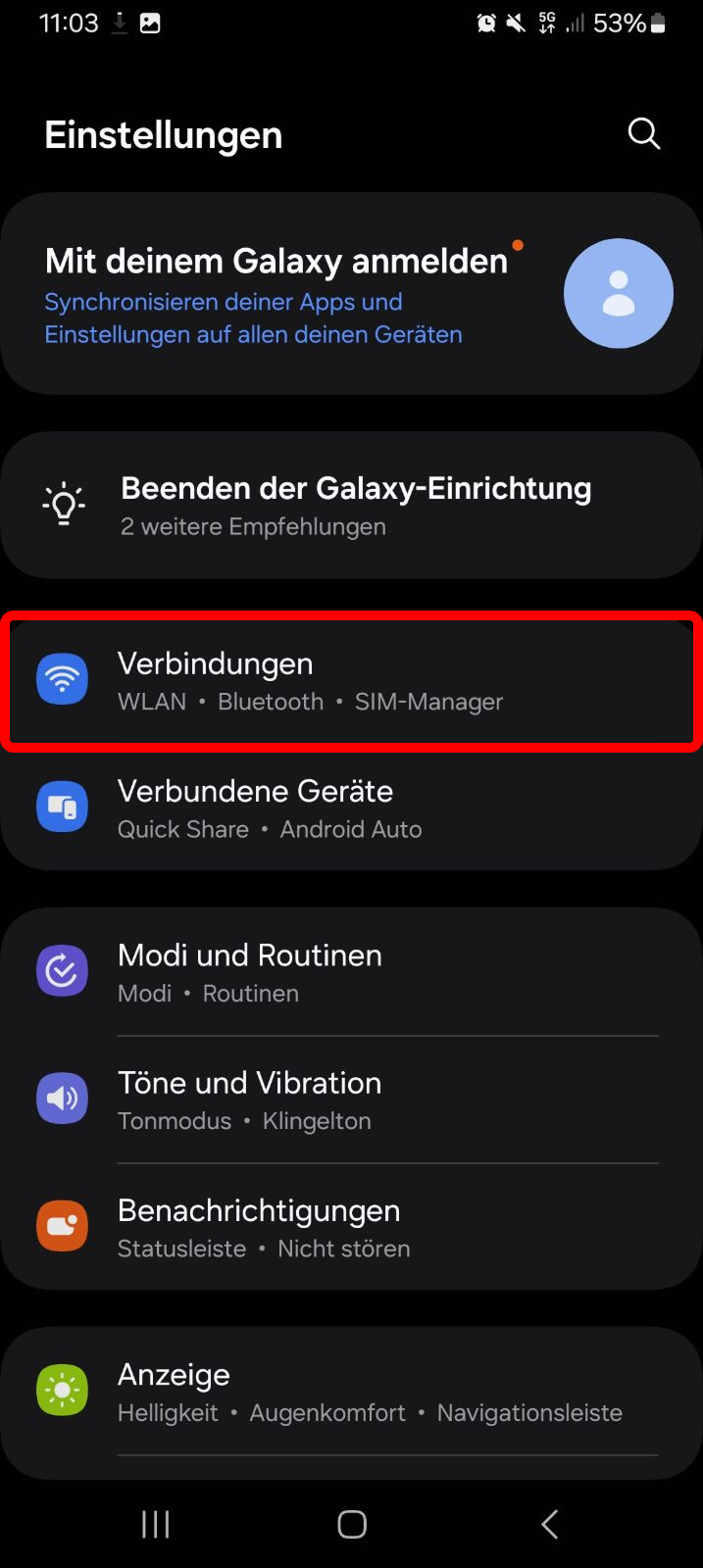Open Anzeige display settings
Viewport: 703px width, 1568px height.
point(351,1392)
